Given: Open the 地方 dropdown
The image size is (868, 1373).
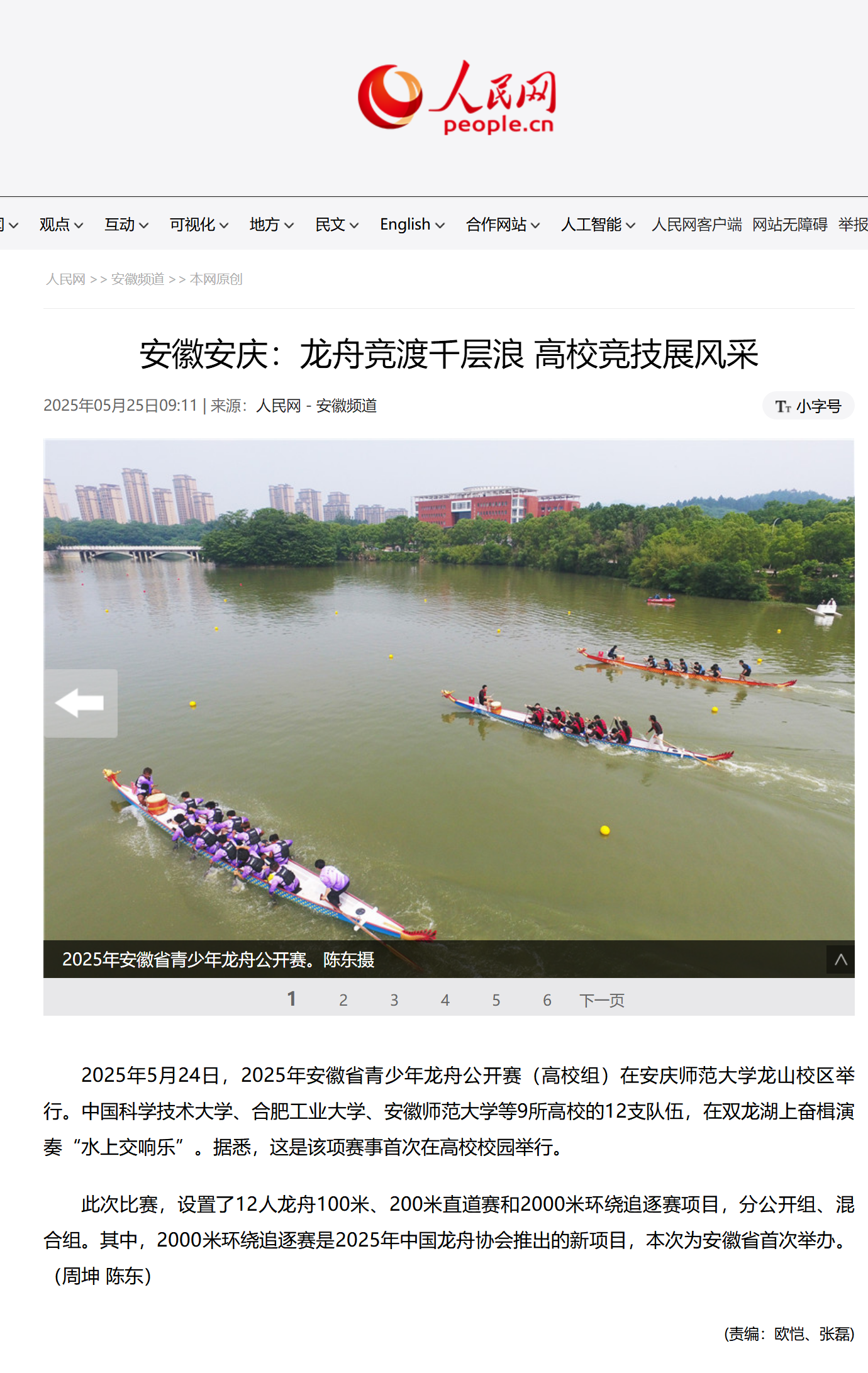Looking at the screenshot, I should coord(271,225).
